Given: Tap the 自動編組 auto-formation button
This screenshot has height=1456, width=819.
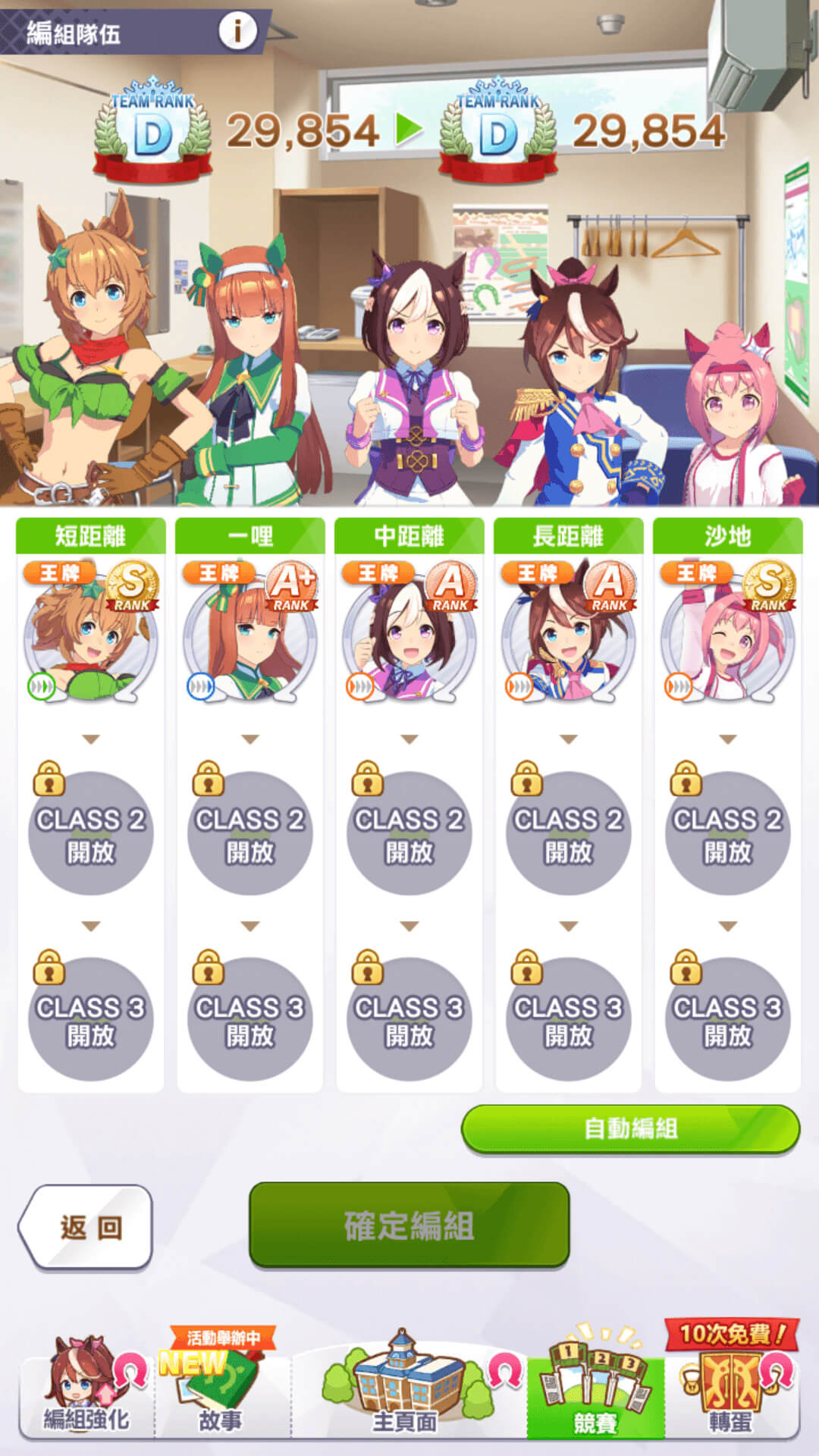Looking at the screenshot, I should point(630,1128).
